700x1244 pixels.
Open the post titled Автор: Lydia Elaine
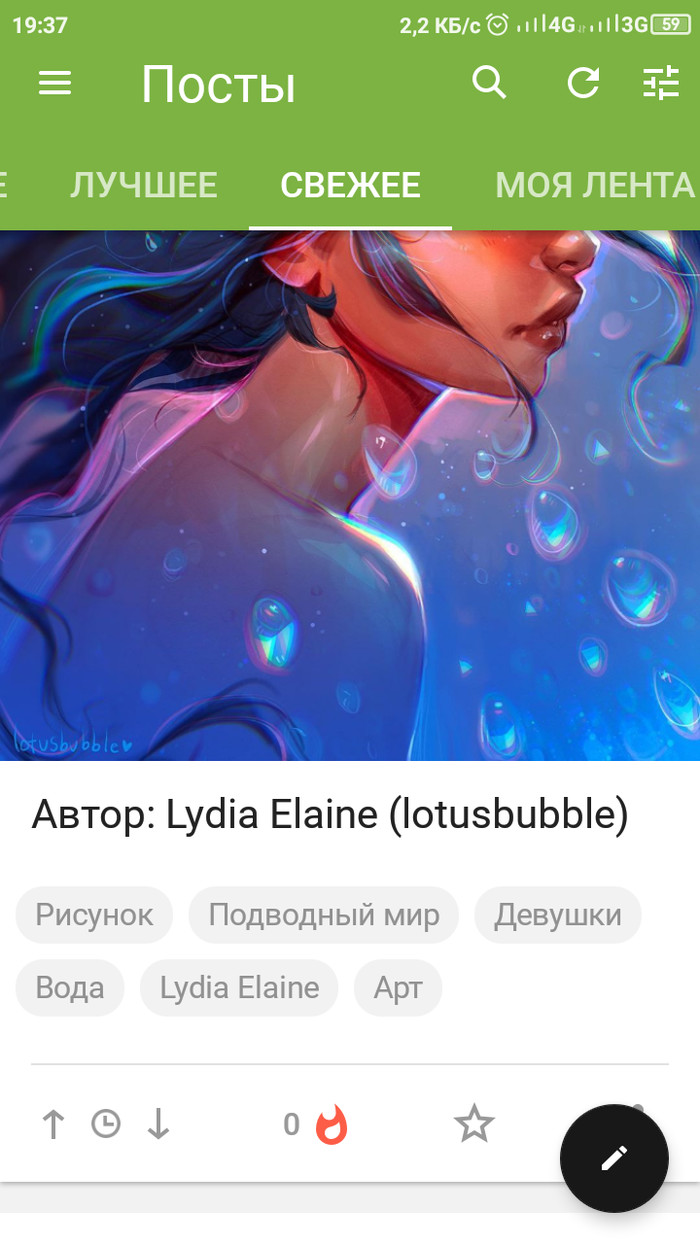click(x=330, y=815)
